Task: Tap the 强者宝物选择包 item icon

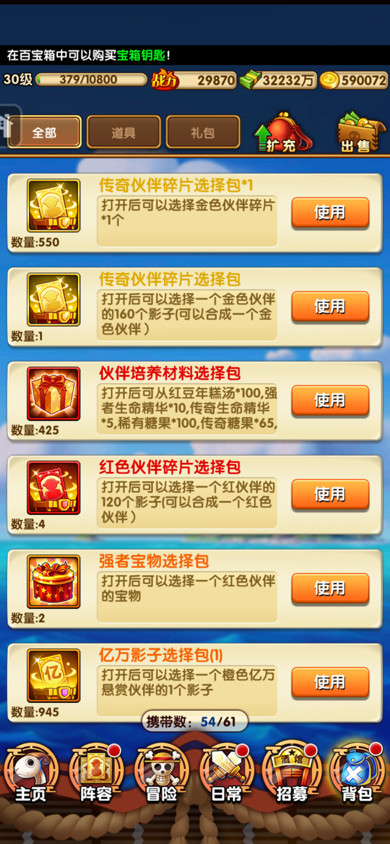Action: tap(53, 581)
